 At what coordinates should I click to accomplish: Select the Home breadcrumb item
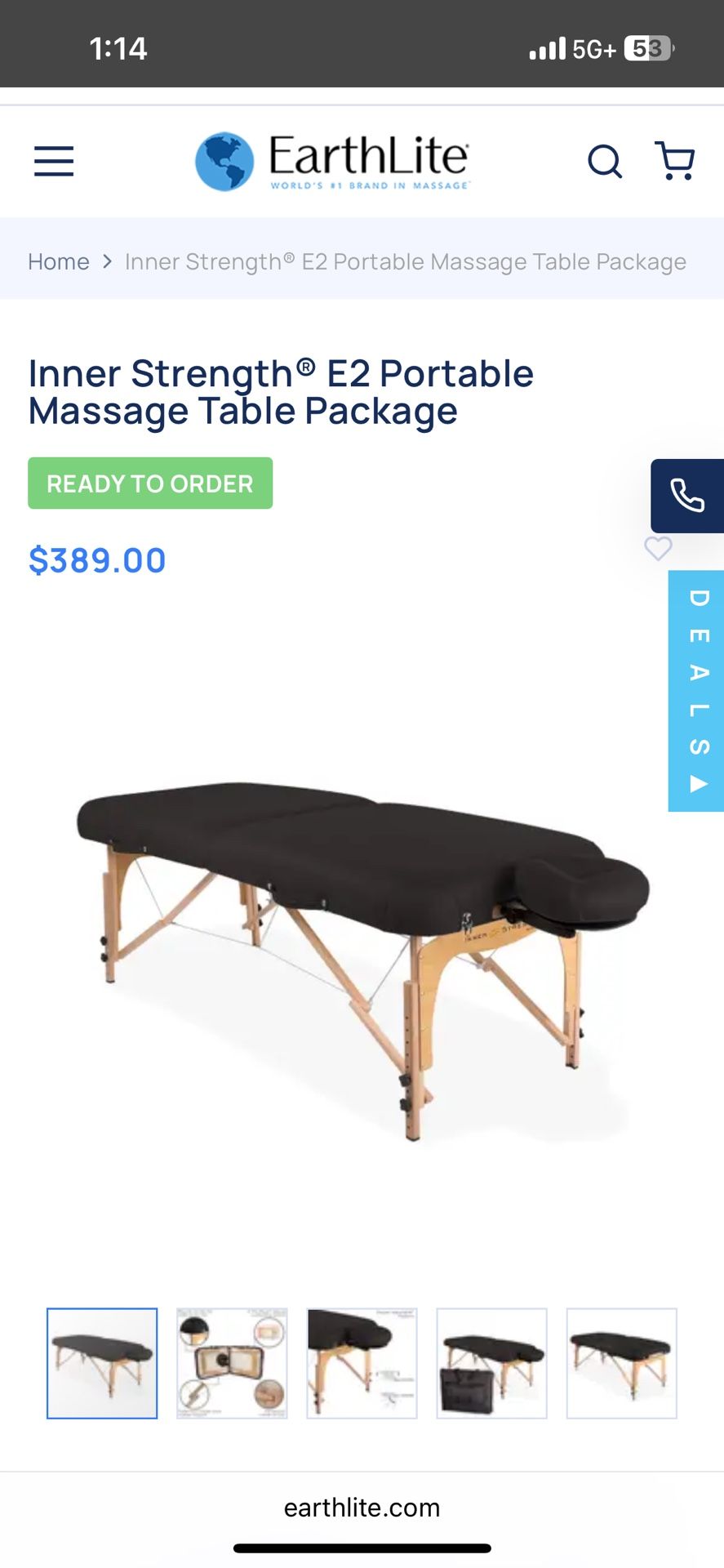click(x=58, y=261)
